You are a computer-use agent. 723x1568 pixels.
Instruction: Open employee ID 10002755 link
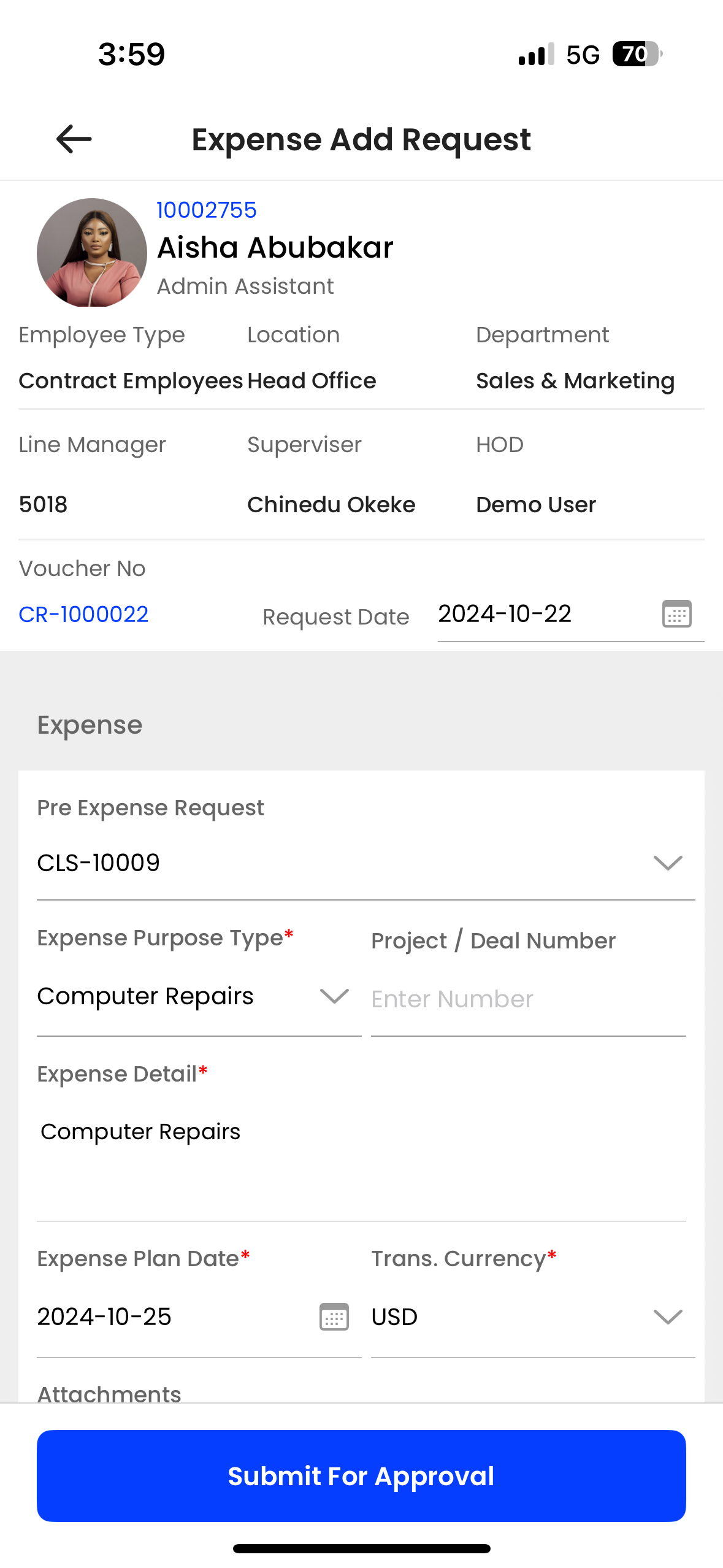coord(206,210)
